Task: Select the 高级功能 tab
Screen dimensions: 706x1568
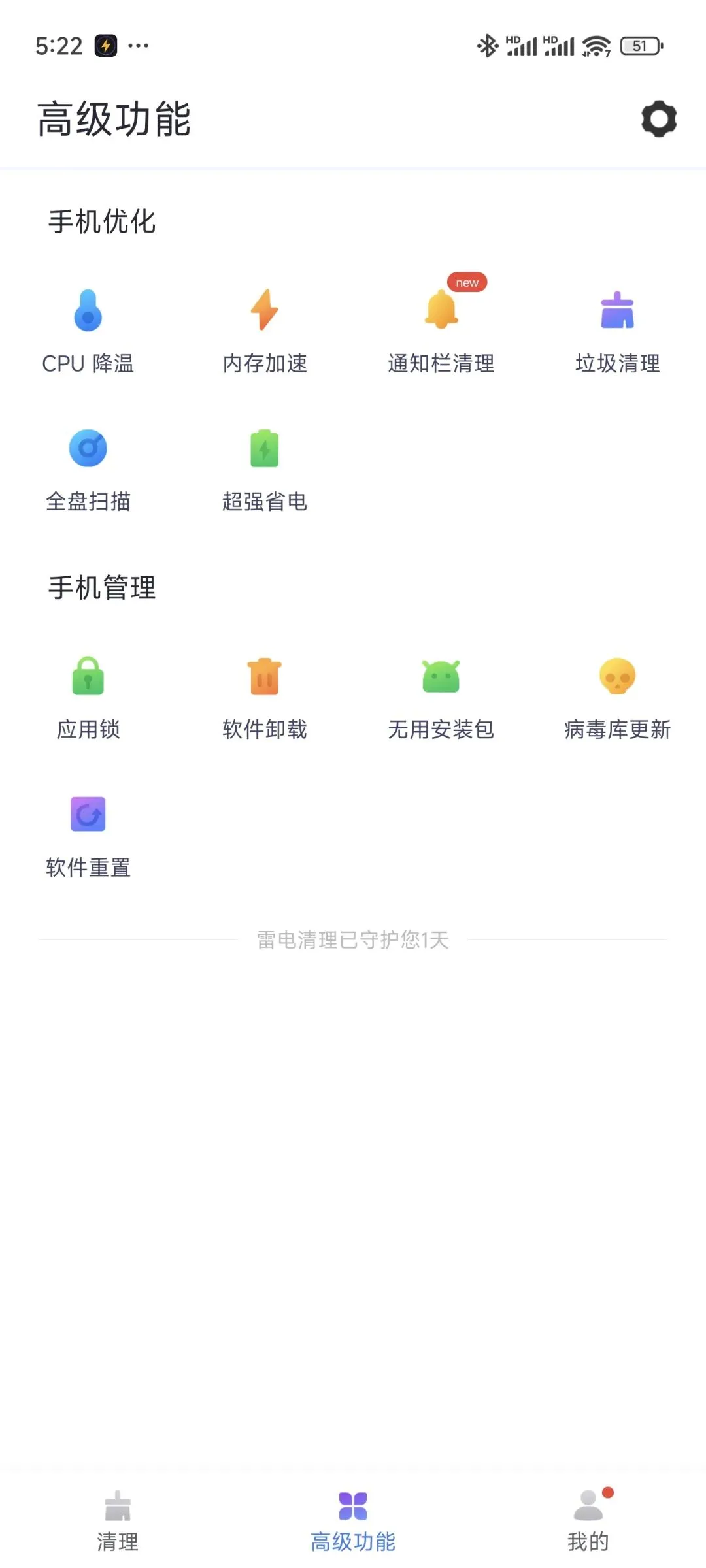Action: [353, 1521]
